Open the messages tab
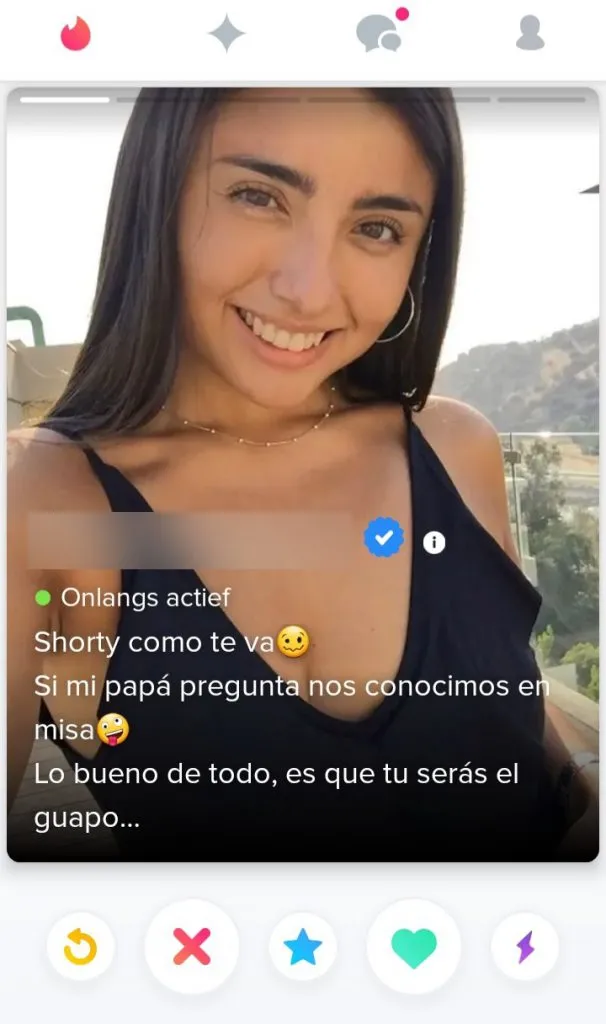This screenshot has height=1024, width=606. click(380, 34)
